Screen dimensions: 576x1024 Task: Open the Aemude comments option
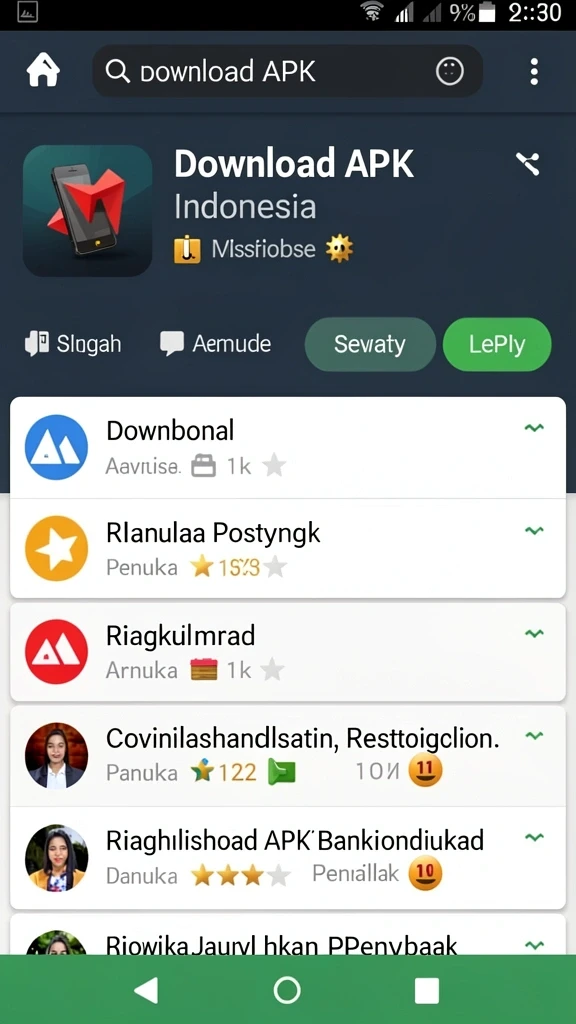coord(216,344)
